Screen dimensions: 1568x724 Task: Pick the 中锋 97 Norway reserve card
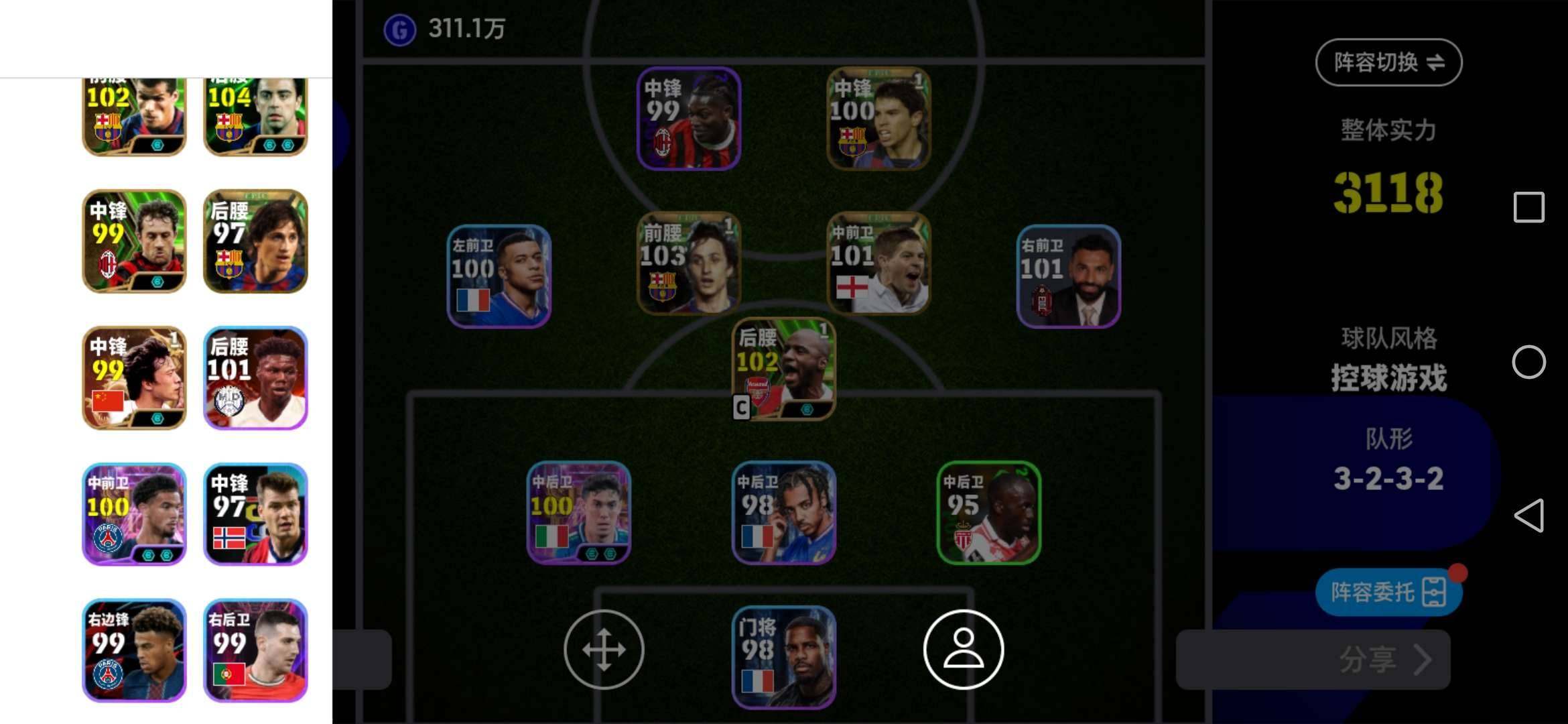tap(255, 514)
